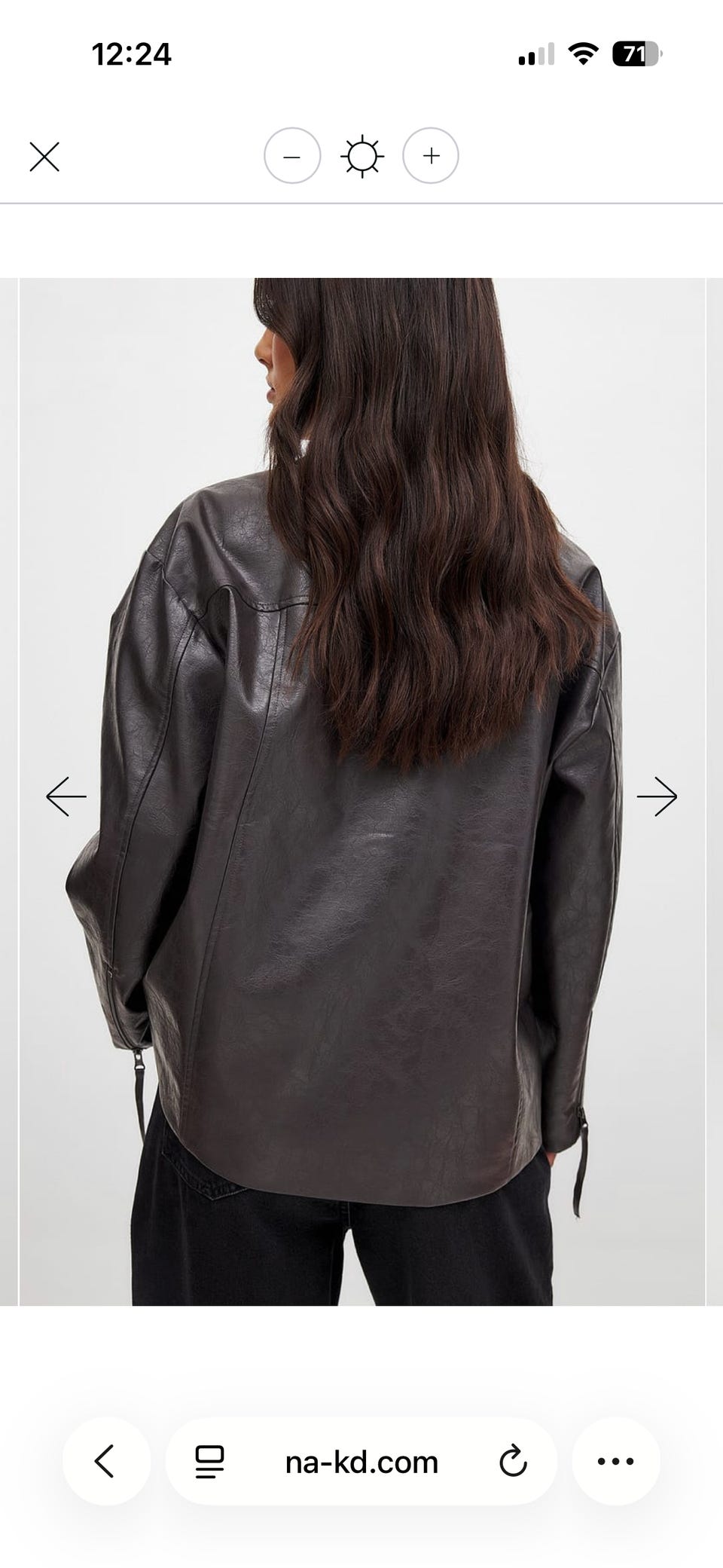The image size is (723, 1568).
Task: Decrease image brightness with minus button
Action: click(292, 156)
